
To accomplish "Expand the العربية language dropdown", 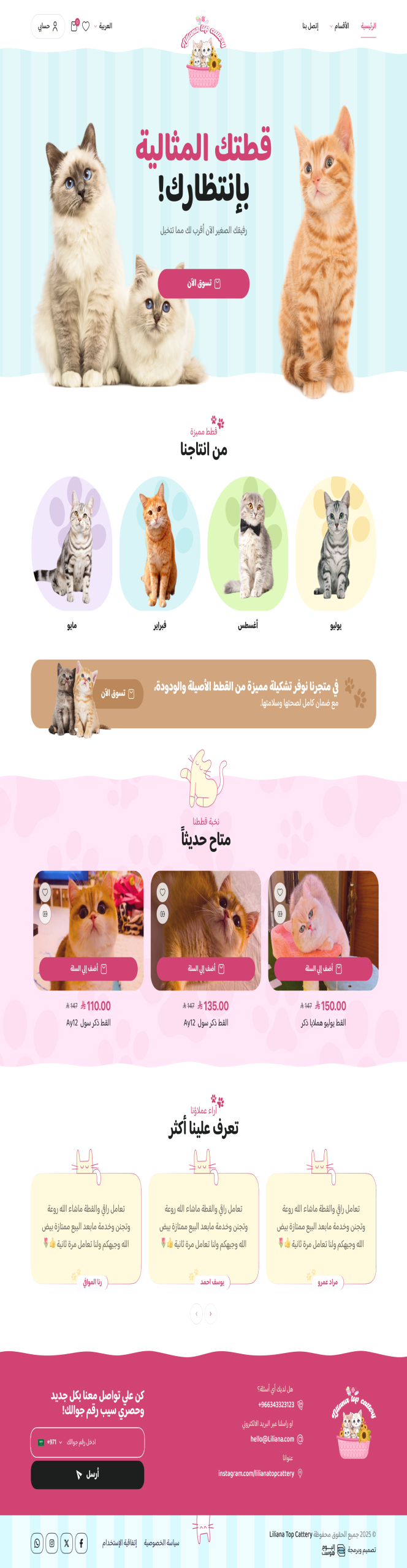I will [104, 26].
